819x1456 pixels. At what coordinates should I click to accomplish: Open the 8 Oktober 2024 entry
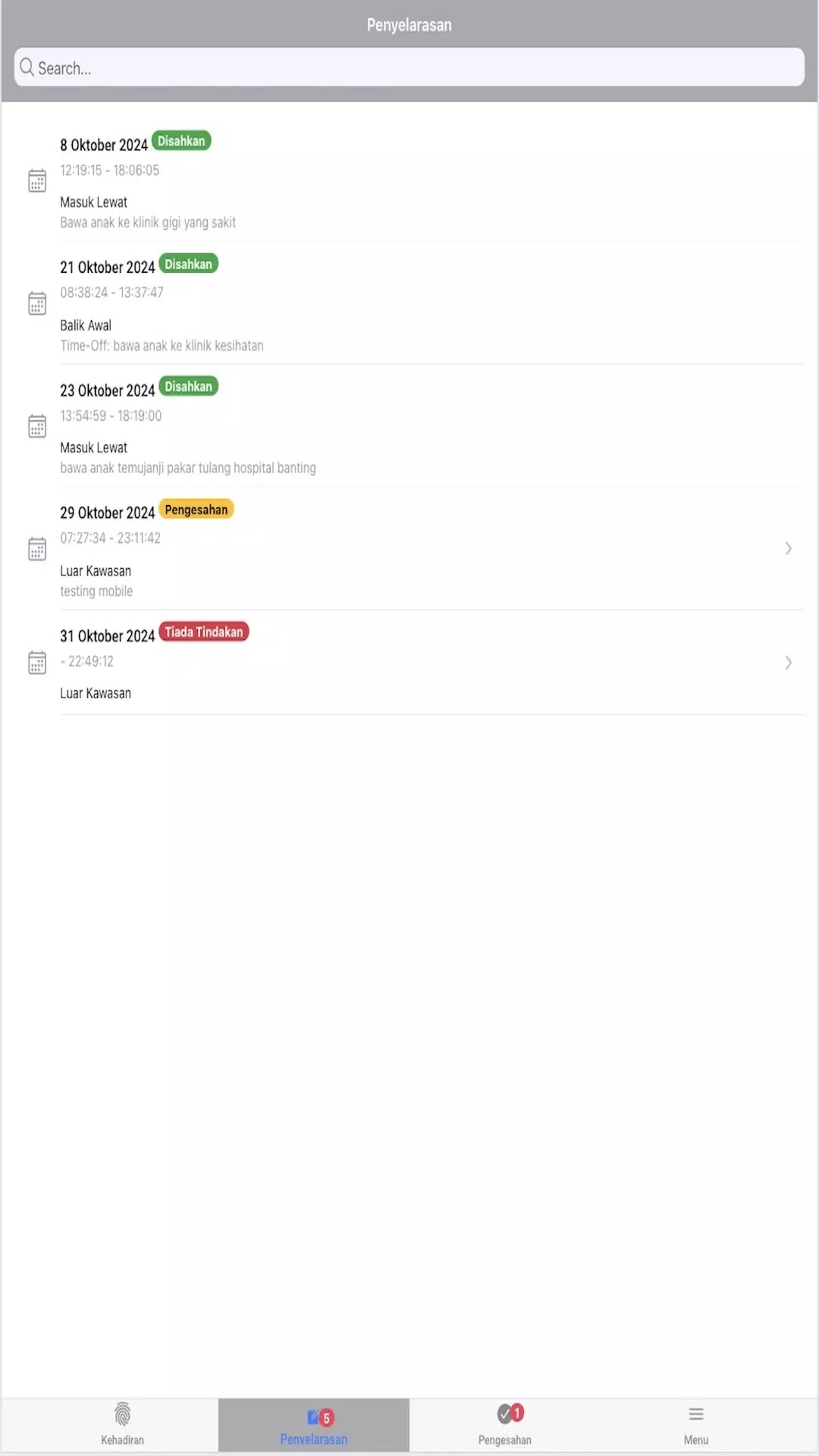409,181
